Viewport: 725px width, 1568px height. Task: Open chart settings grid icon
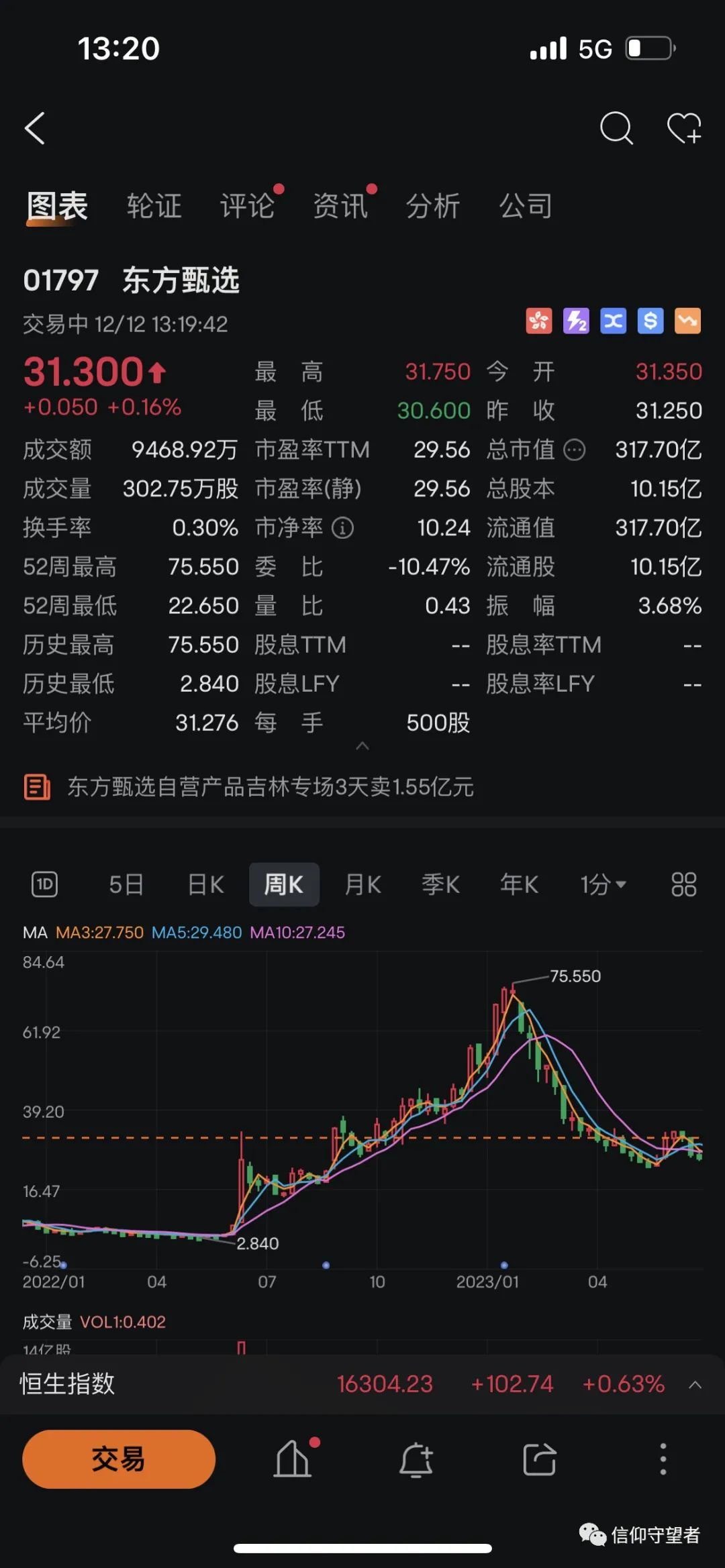pos(684,884)
